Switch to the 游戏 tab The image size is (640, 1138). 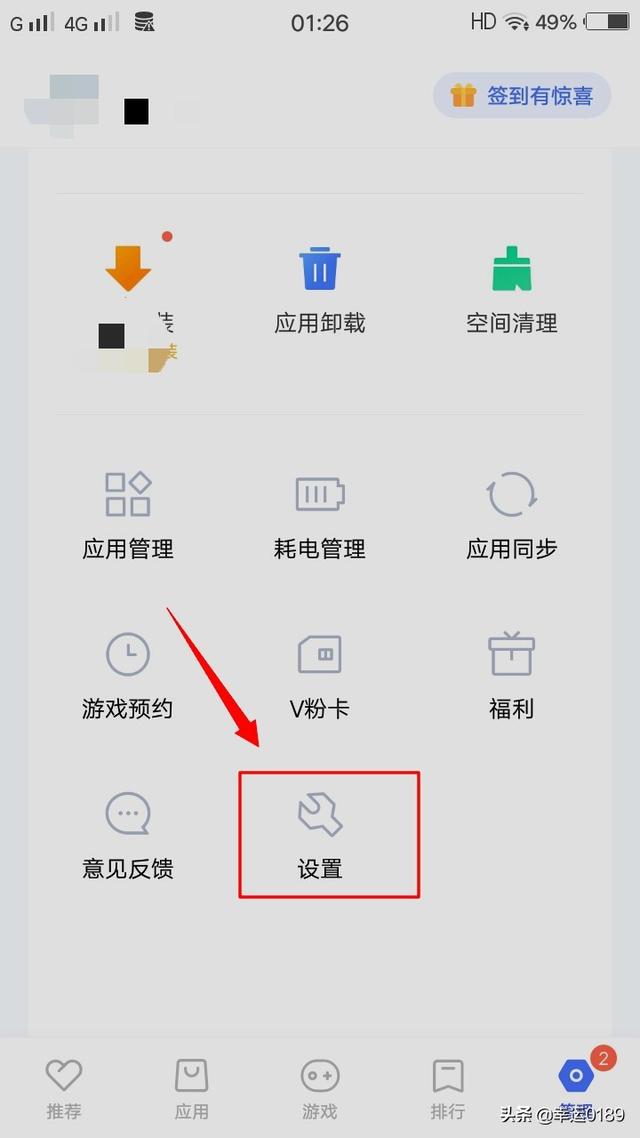(x=320, y=1088)
